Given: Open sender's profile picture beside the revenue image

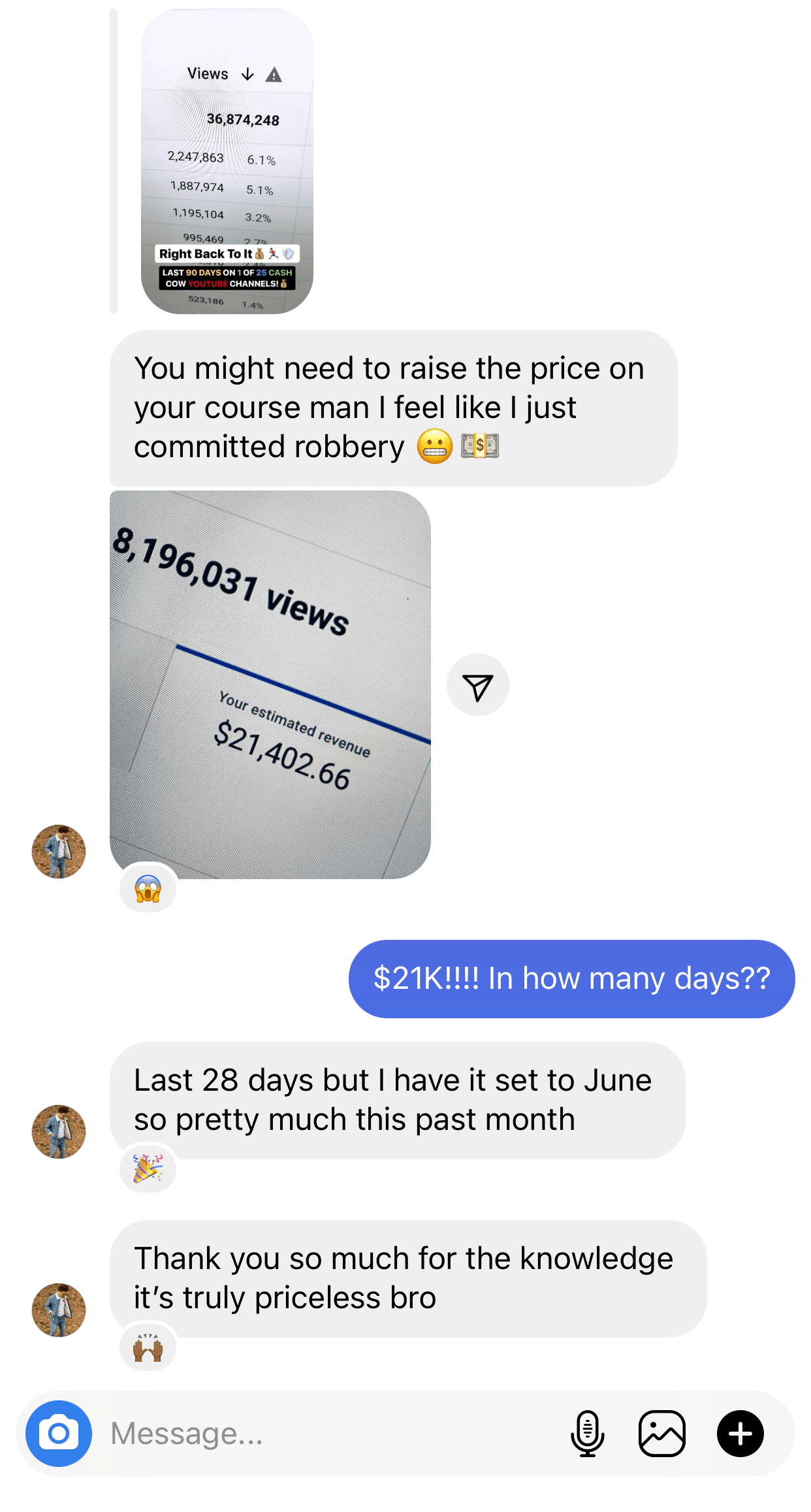Looking at the screenshot, I should (59, 851).
